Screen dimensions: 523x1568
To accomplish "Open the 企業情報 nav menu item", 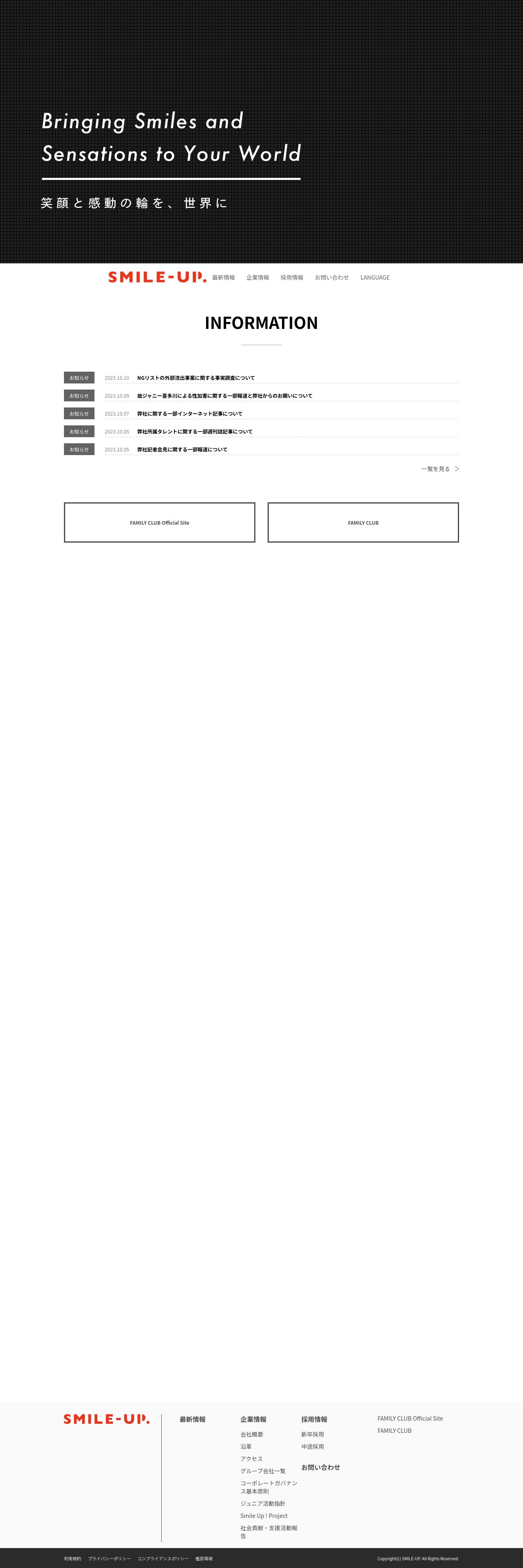I will (257, 278).
